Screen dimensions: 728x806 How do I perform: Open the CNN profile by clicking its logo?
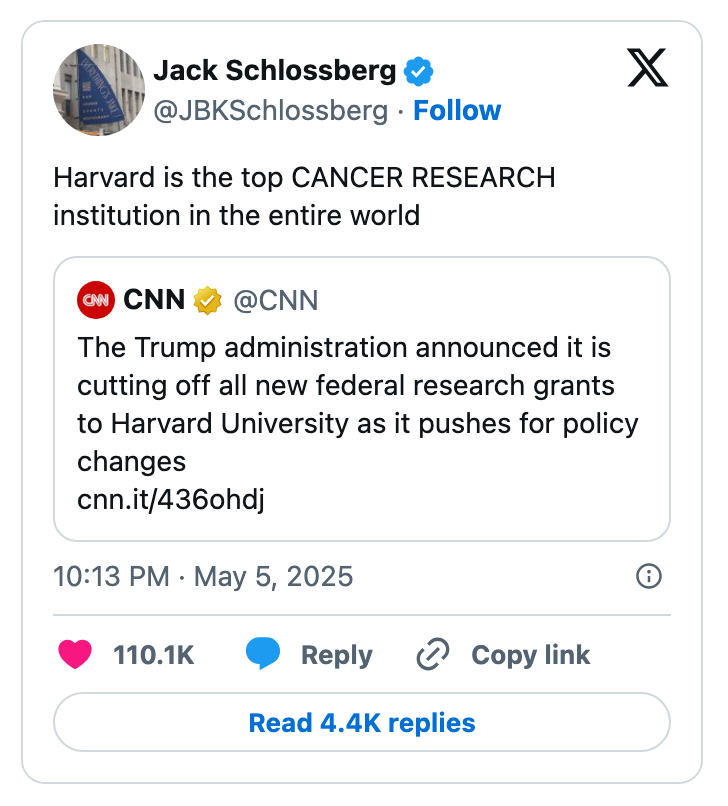[96, 299]
